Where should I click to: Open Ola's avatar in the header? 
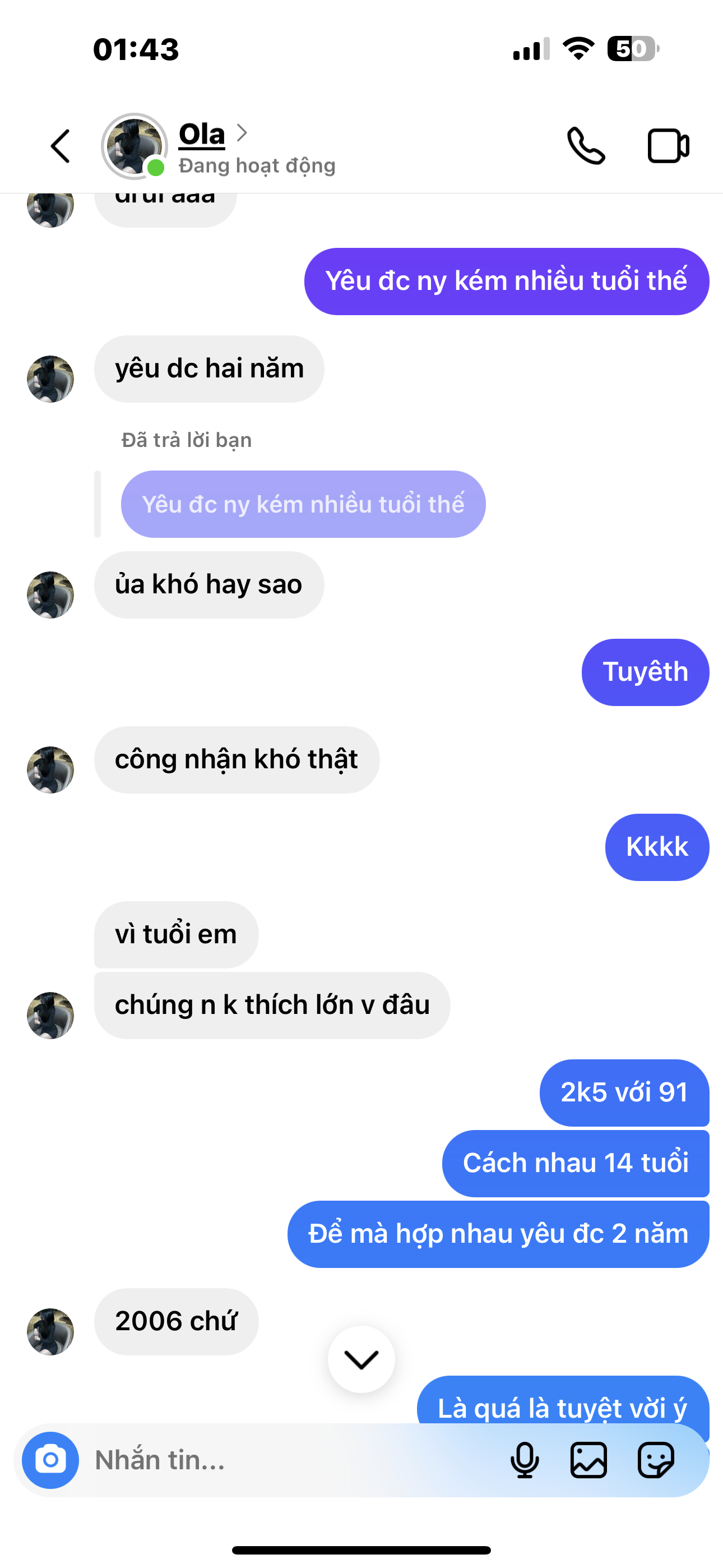tap(134, 146)
